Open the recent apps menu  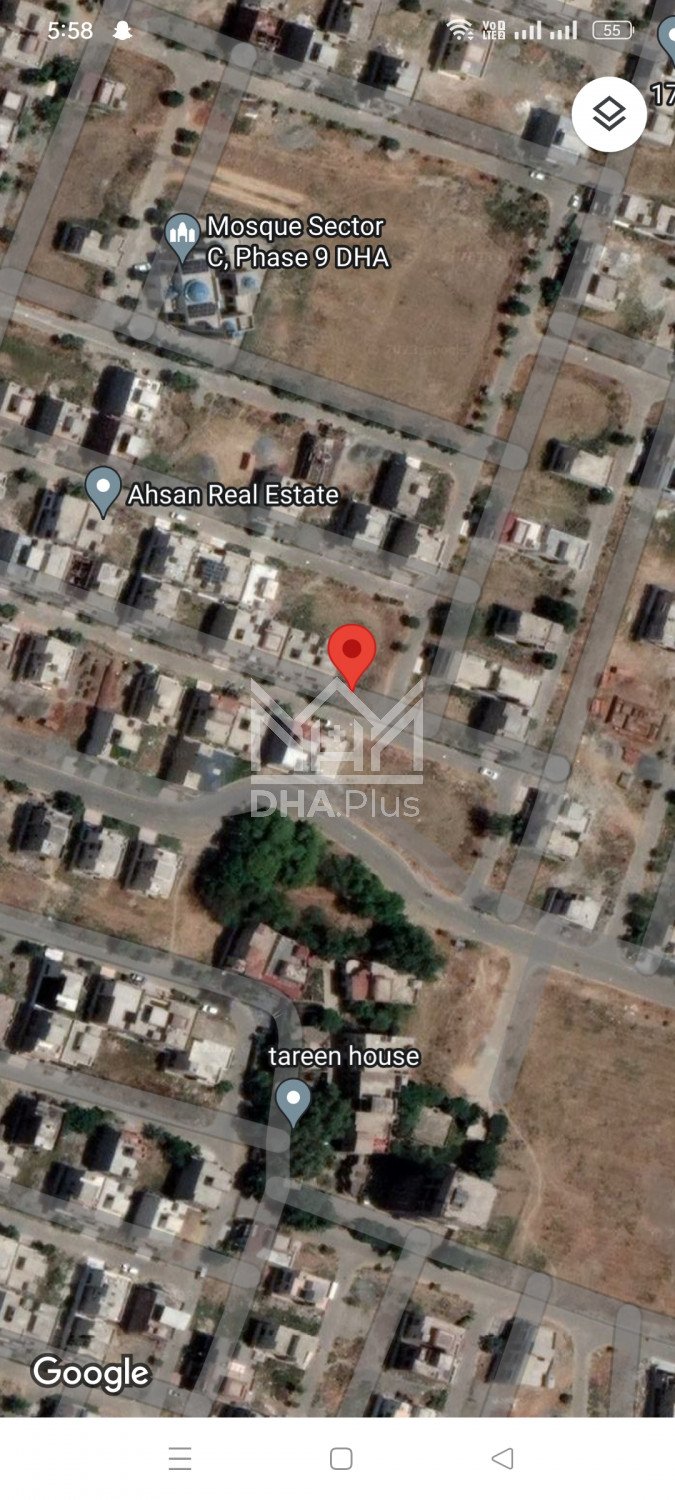coord(180,1459)
